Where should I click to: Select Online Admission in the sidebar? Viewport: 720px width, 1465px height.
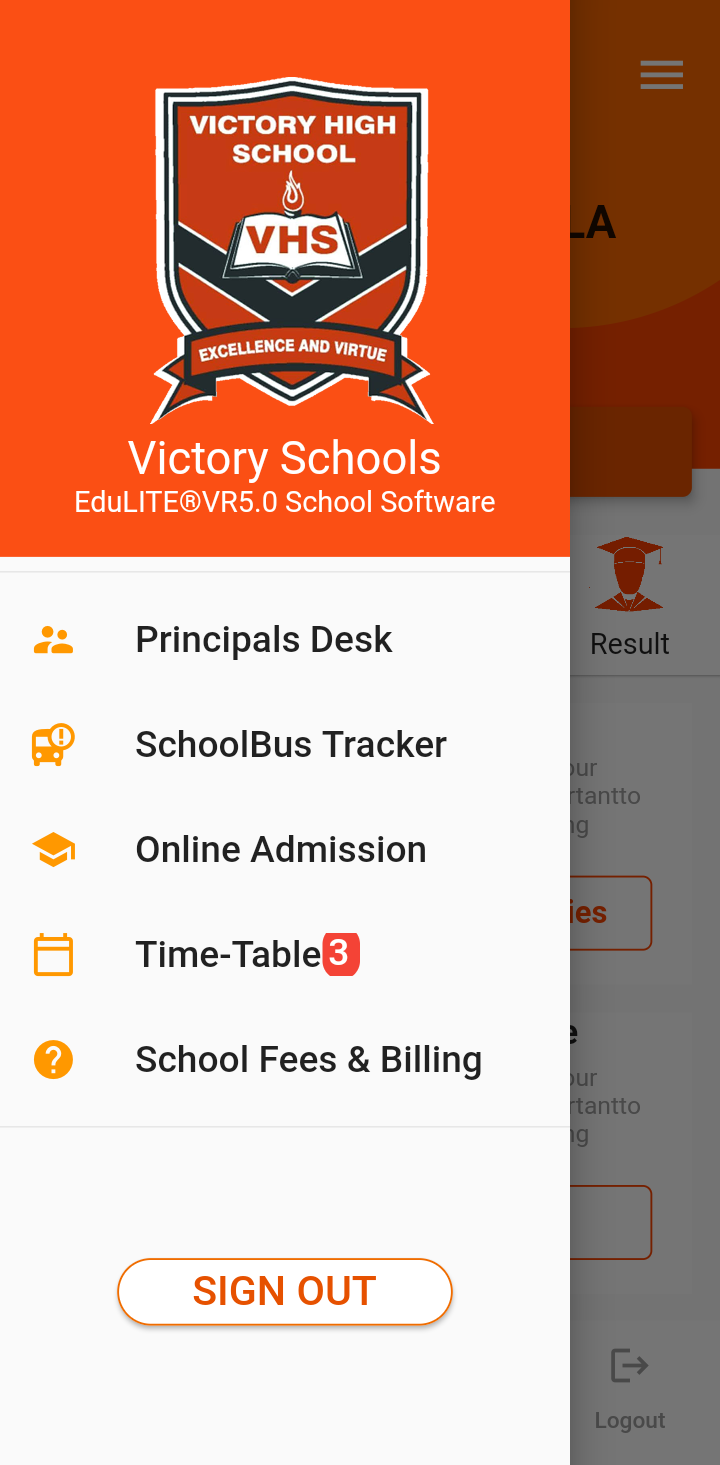(280, 848)
